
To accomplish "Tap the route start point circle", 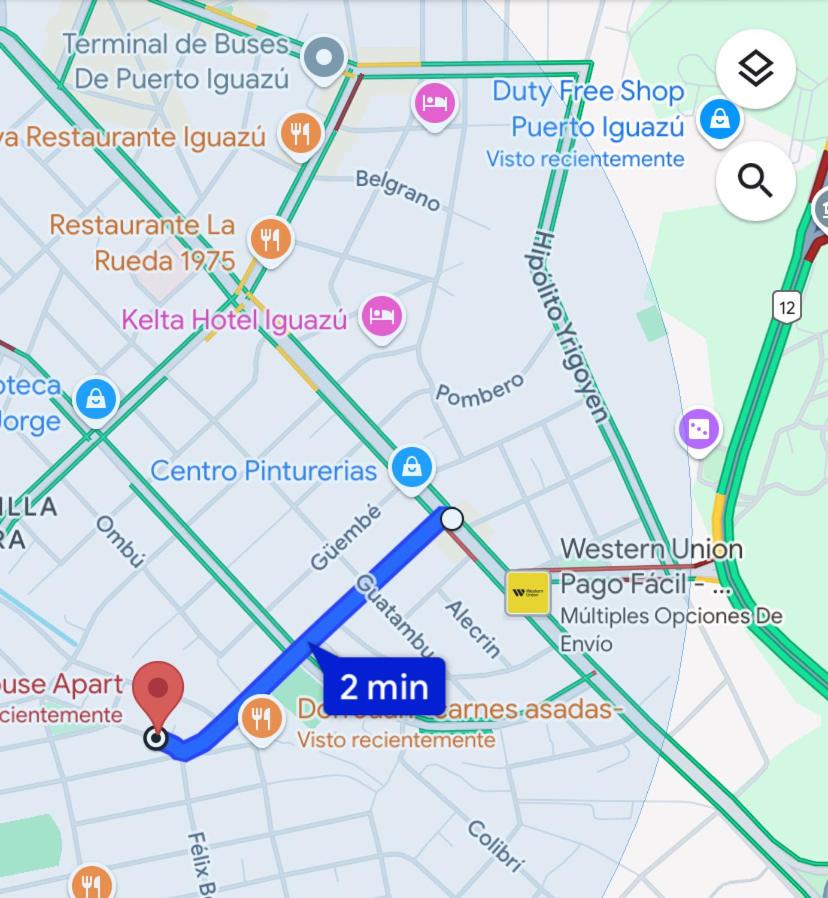I will 452,518.
